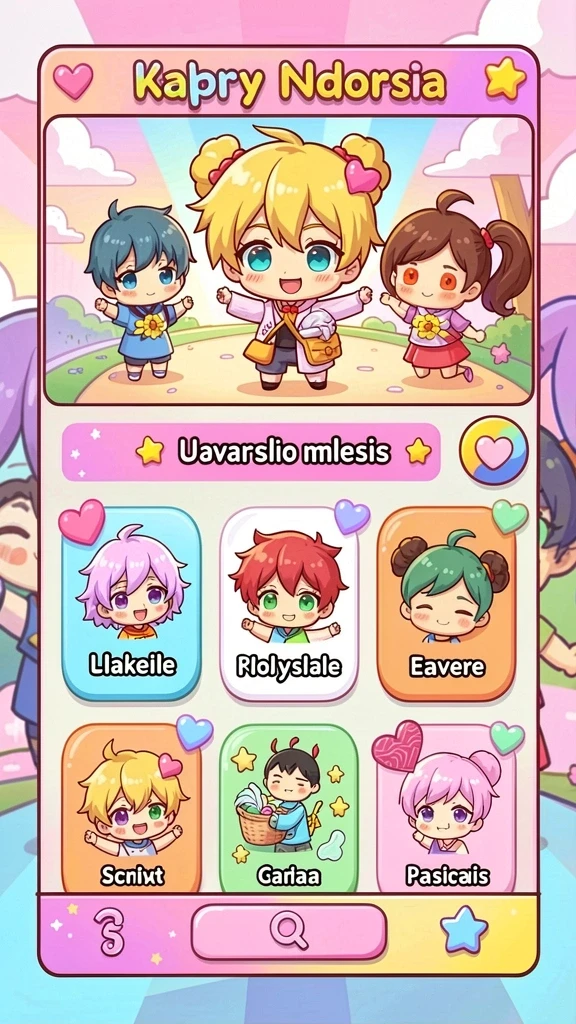Tap the yellow star icon in header
The image size is (576, 1024).
coord(505,80)
